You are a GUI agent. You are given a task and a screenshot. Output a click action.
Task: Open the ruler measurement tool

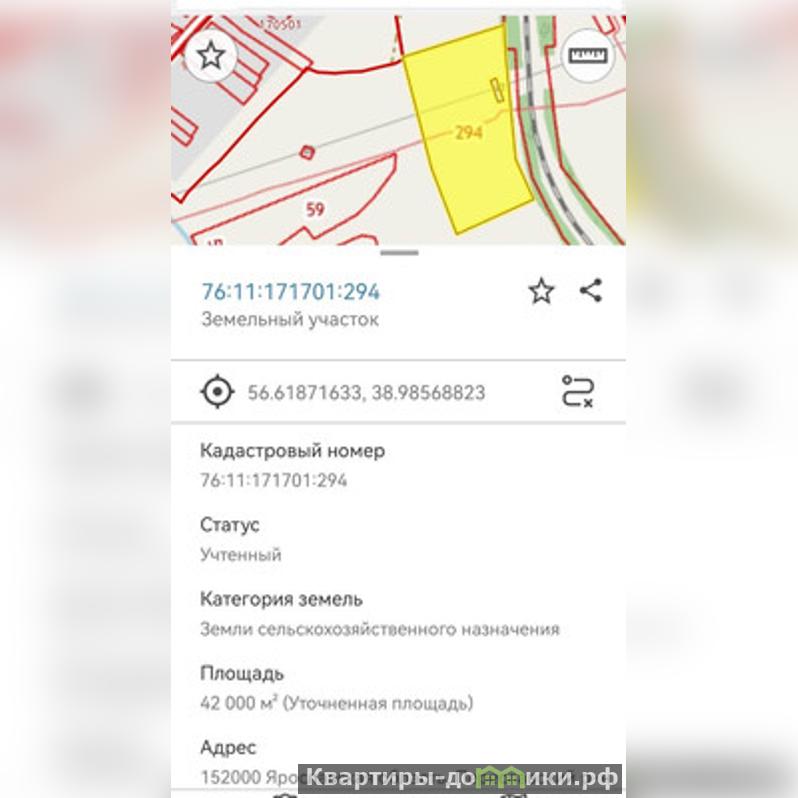tap(589, 56)
